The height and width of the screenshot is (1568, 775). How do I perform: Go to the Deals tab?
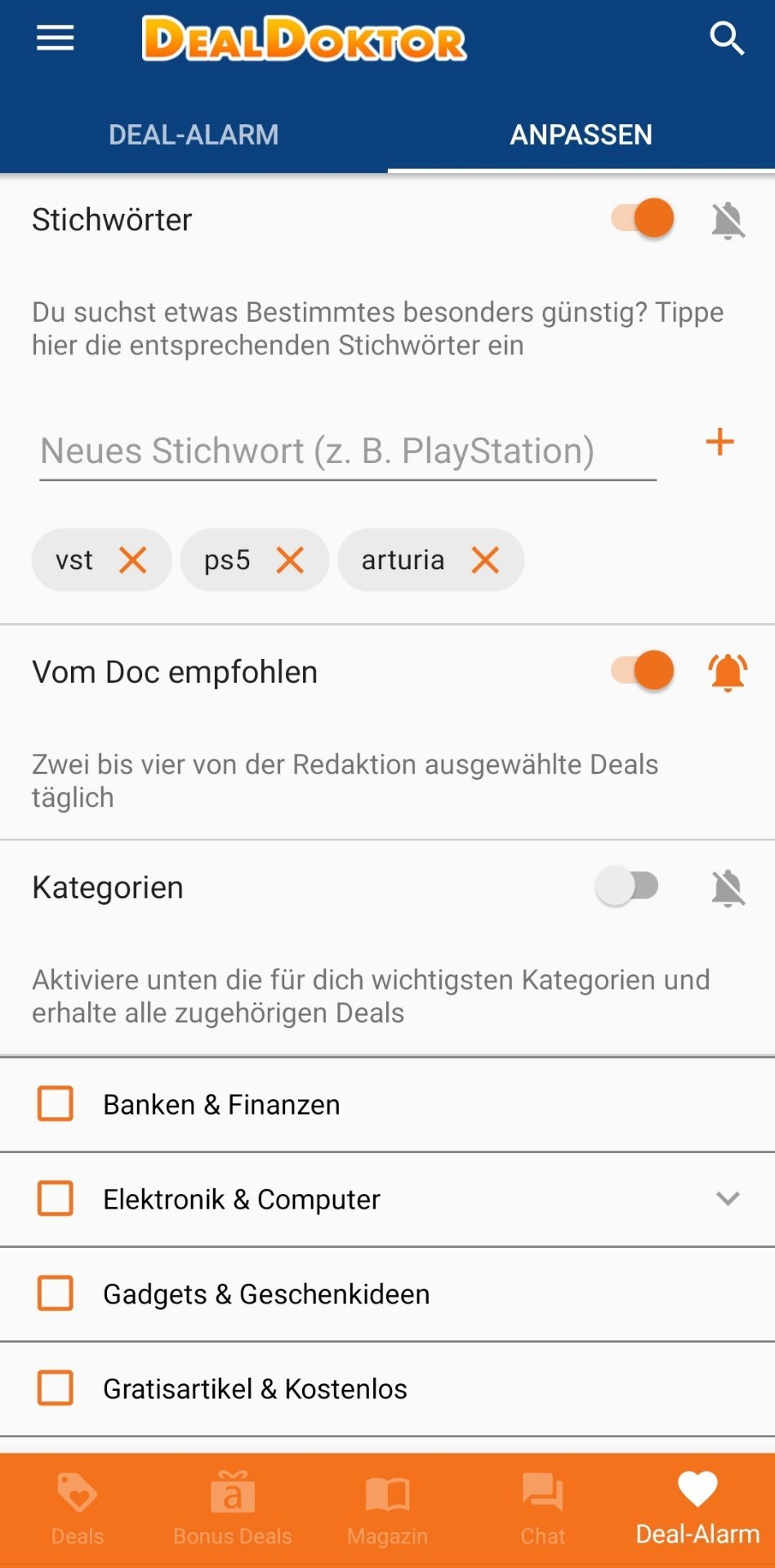(x=78, y=1509)
